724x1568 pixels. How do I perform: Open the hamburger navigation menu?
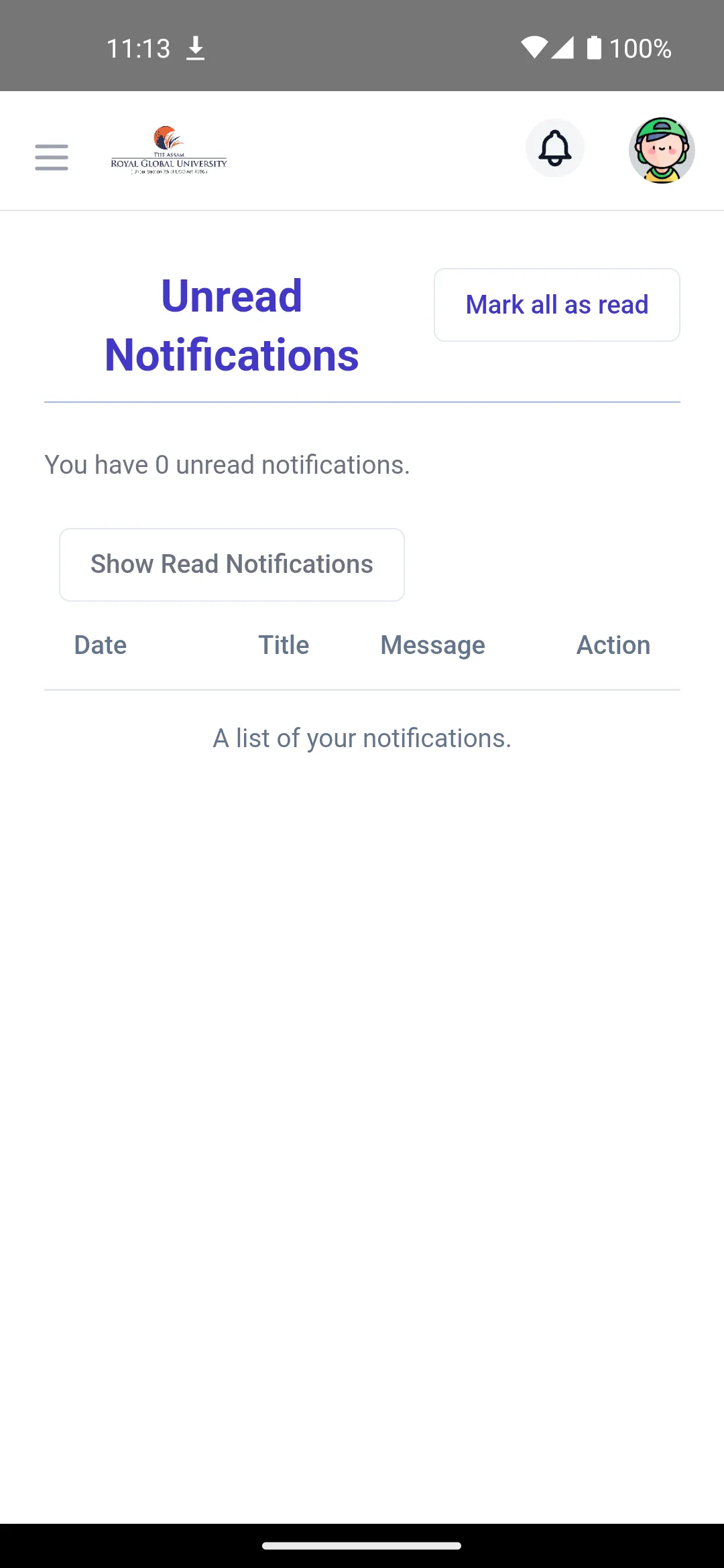51,157
